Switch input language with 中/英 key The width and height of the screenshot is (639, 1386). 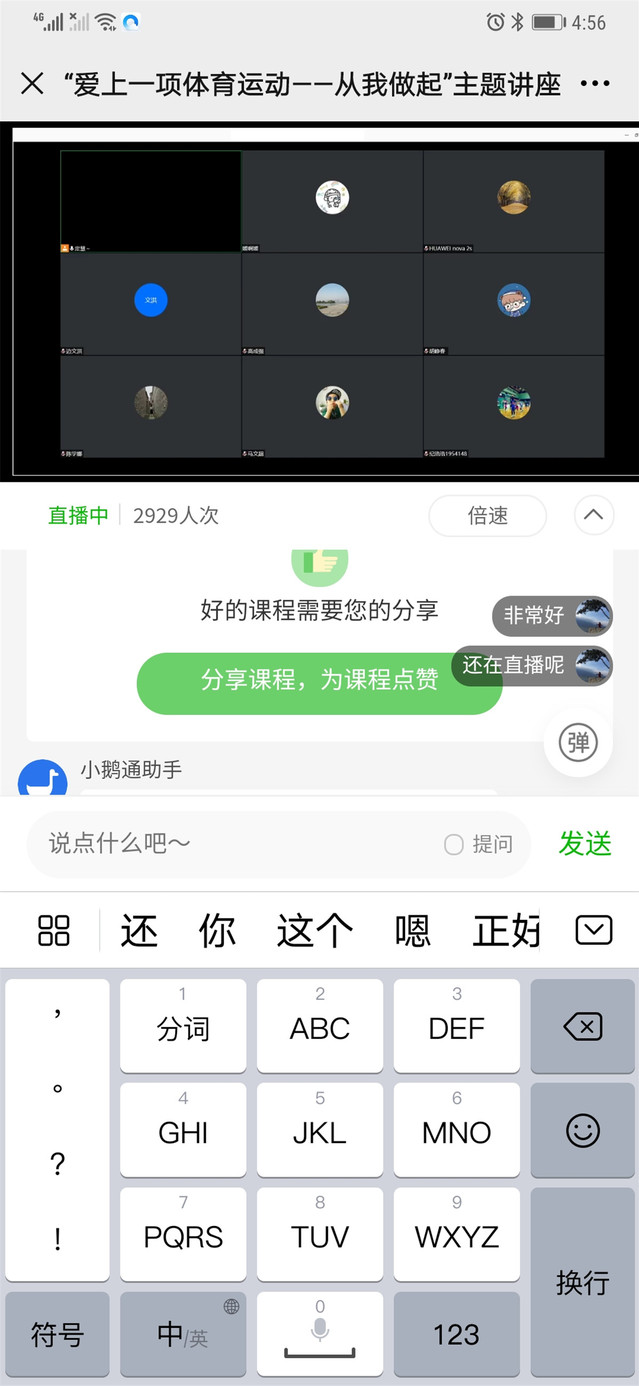pyautogui.click(x=183, y=1334)
